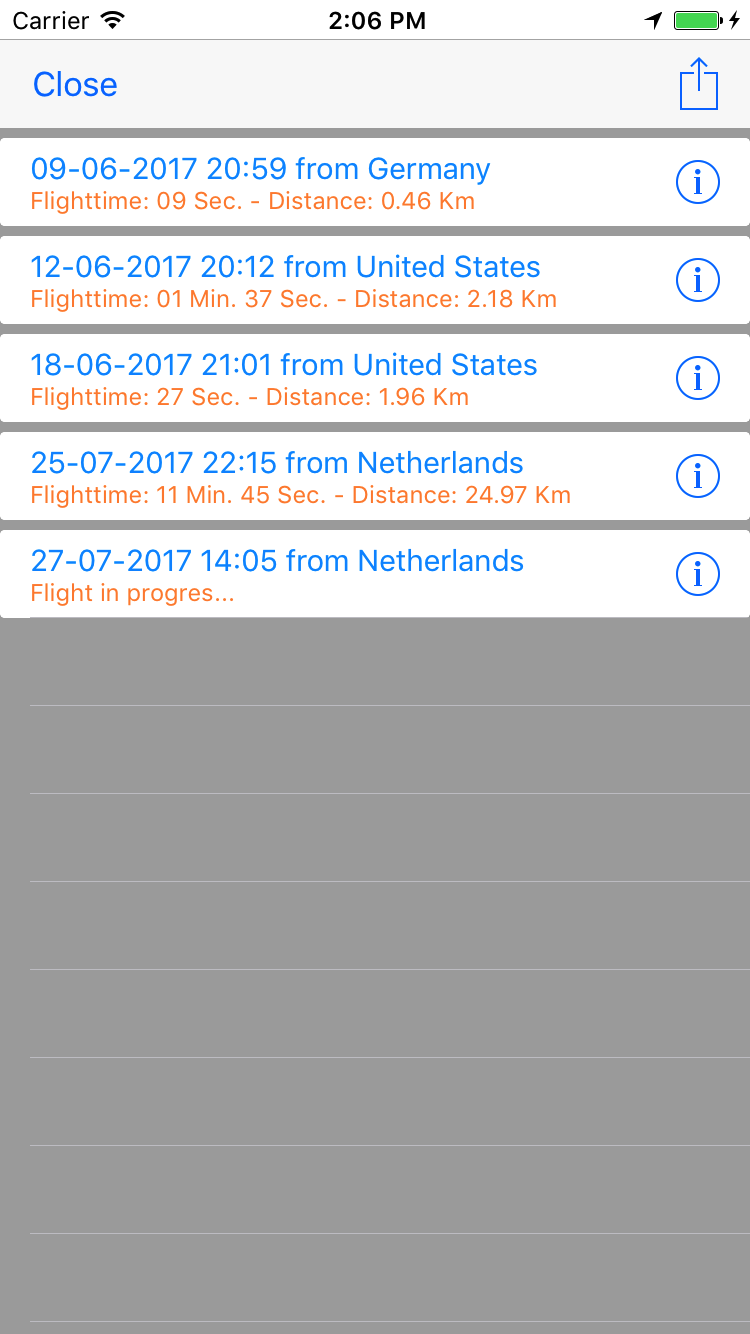
Task: Tap info icon on the 18-06-2017 flight
Action: pyautogui.click(x=698, y=378)
